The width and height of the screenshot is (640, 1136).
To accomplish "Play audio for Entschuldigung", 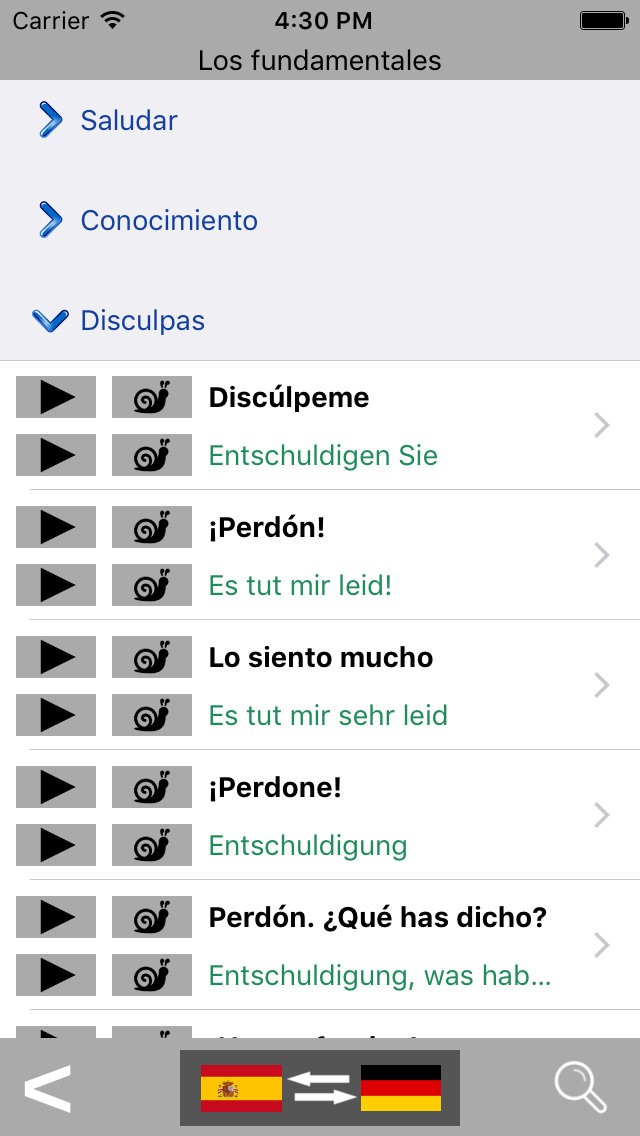I will [x=56, y=845].
